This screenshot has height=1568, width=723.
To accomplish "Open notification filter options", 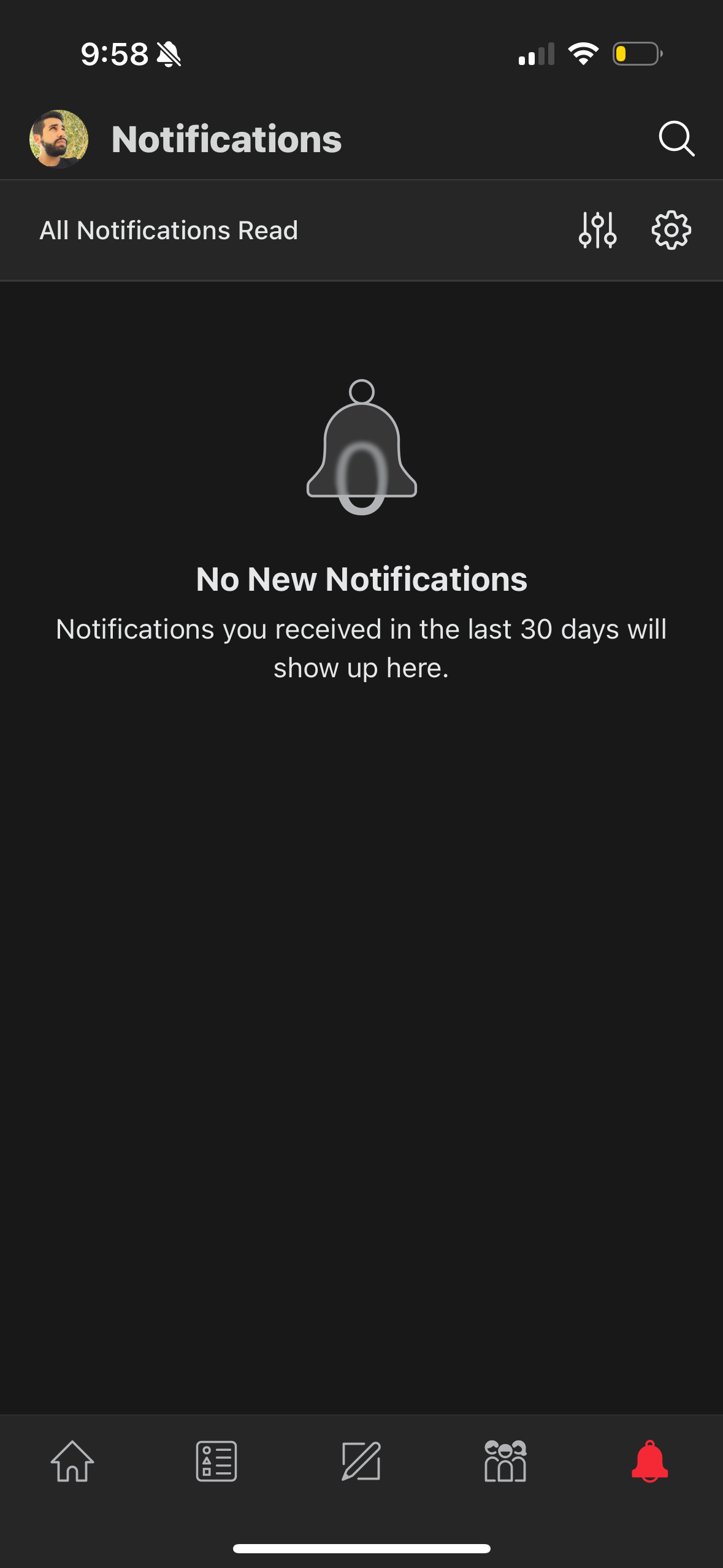I will (597, 231).
